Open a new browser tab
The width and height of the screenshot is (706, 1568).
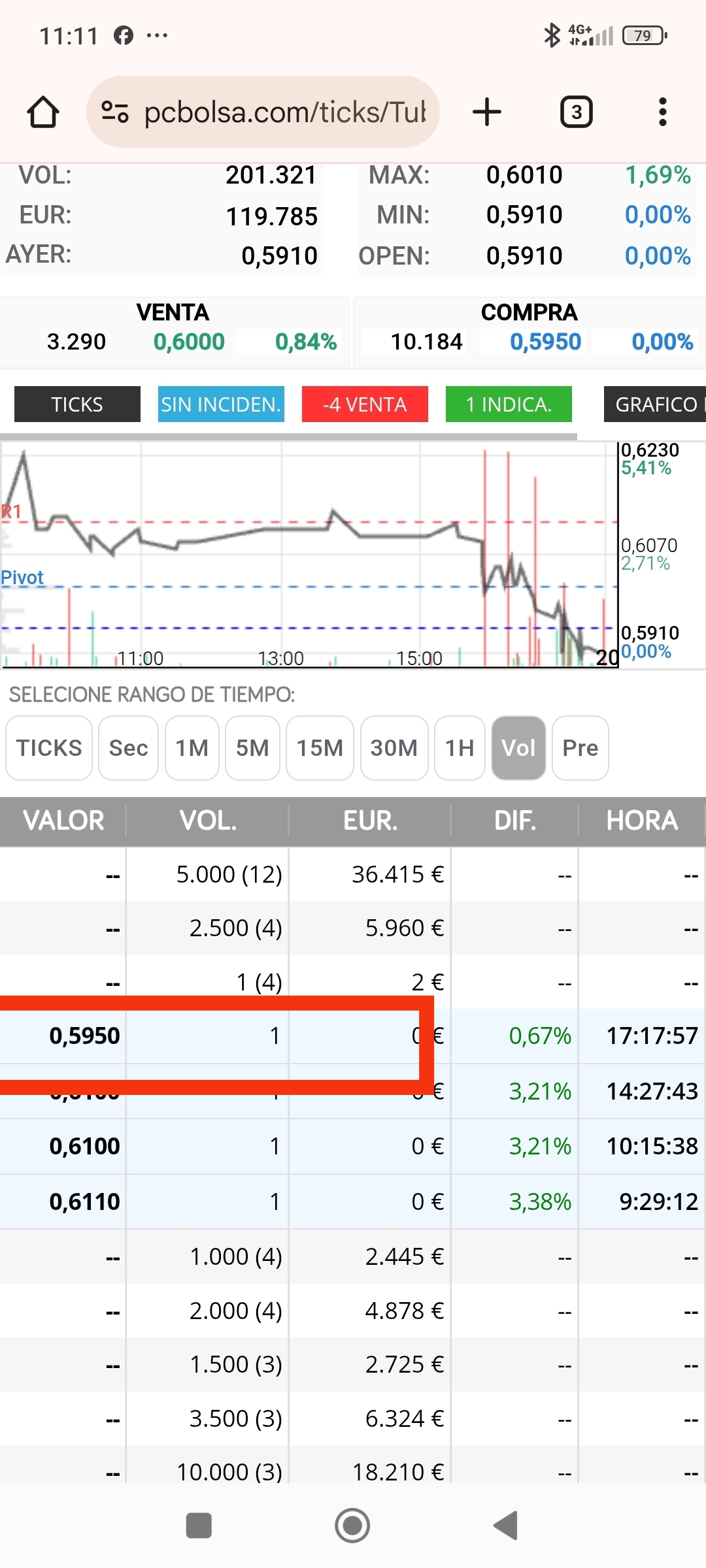(x=487, y=112)
